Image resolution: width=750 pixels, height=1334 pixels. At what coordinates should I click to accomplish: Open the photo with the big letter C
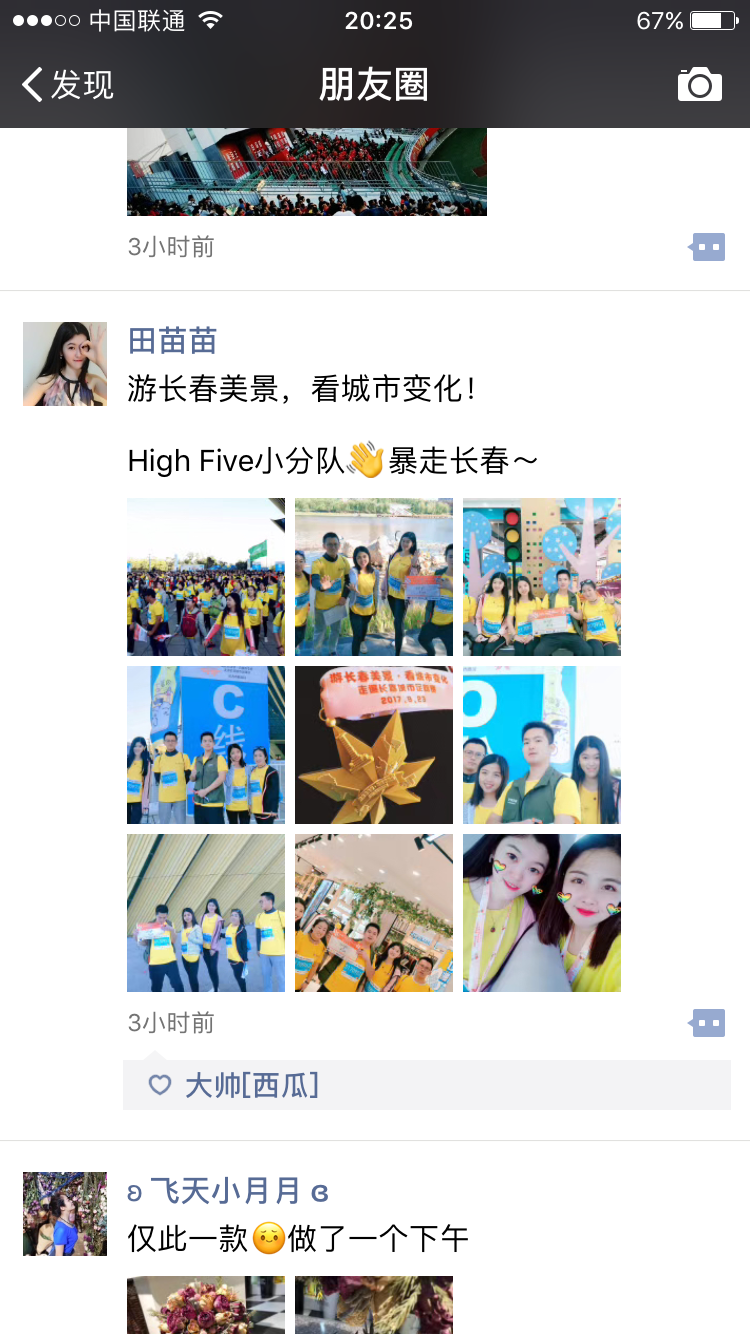point(206,745)
